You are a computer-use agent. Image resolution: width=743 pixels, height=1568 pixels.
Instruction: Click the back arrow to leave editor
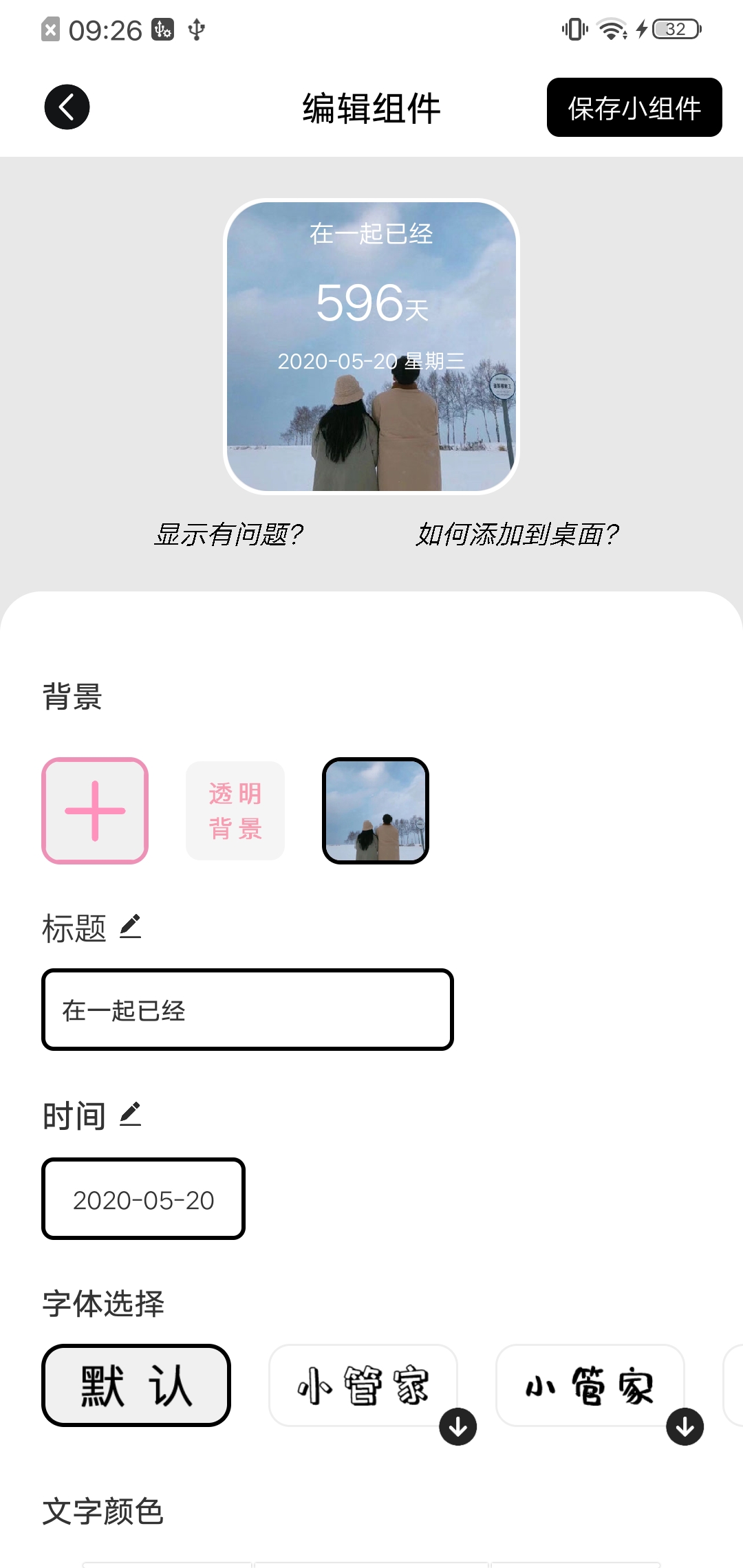(x=67, y=107)
